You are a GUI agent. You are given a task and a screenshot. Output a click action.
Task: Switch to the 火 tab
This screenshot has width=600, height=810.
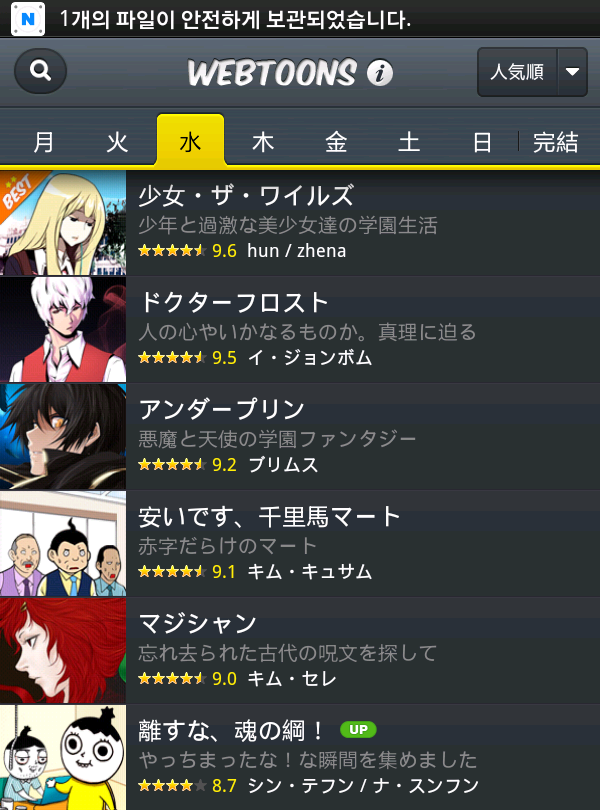click(118, 142)
